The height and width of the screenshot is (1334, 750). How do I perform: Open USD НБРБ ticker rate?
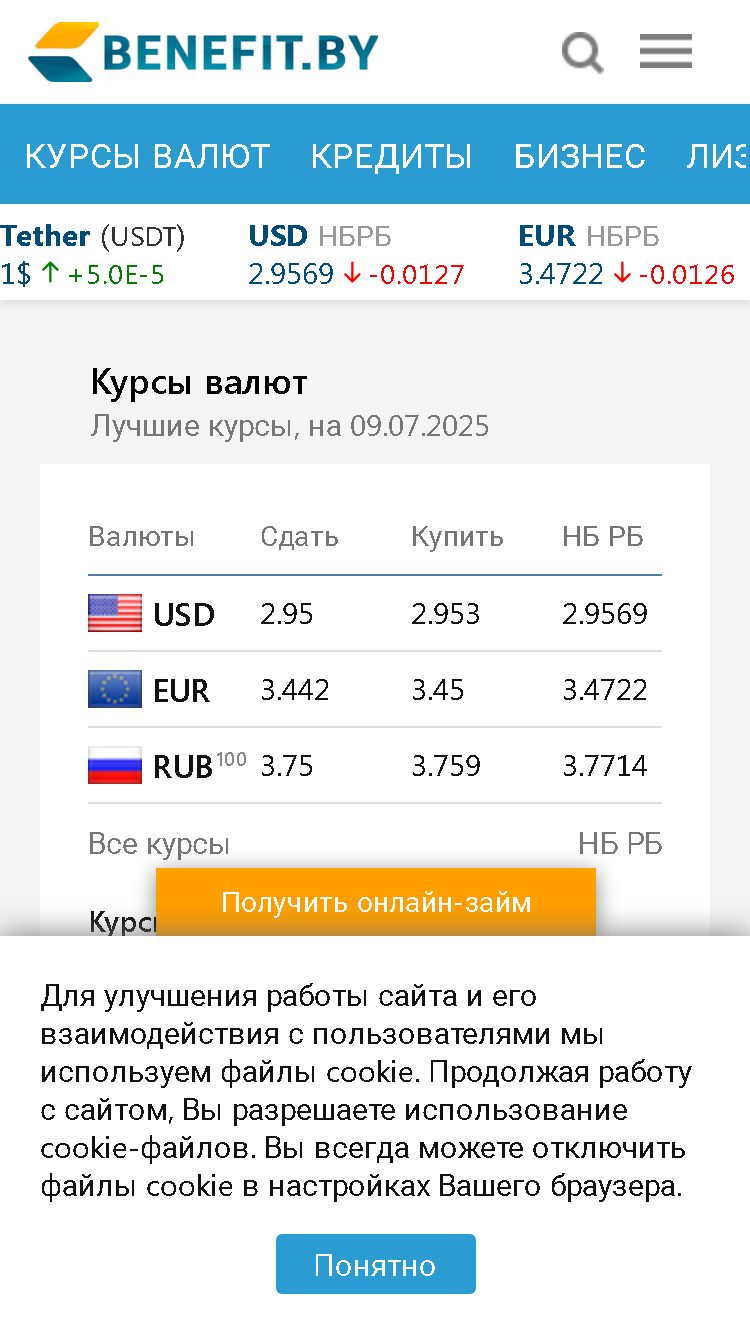point(356,255)
